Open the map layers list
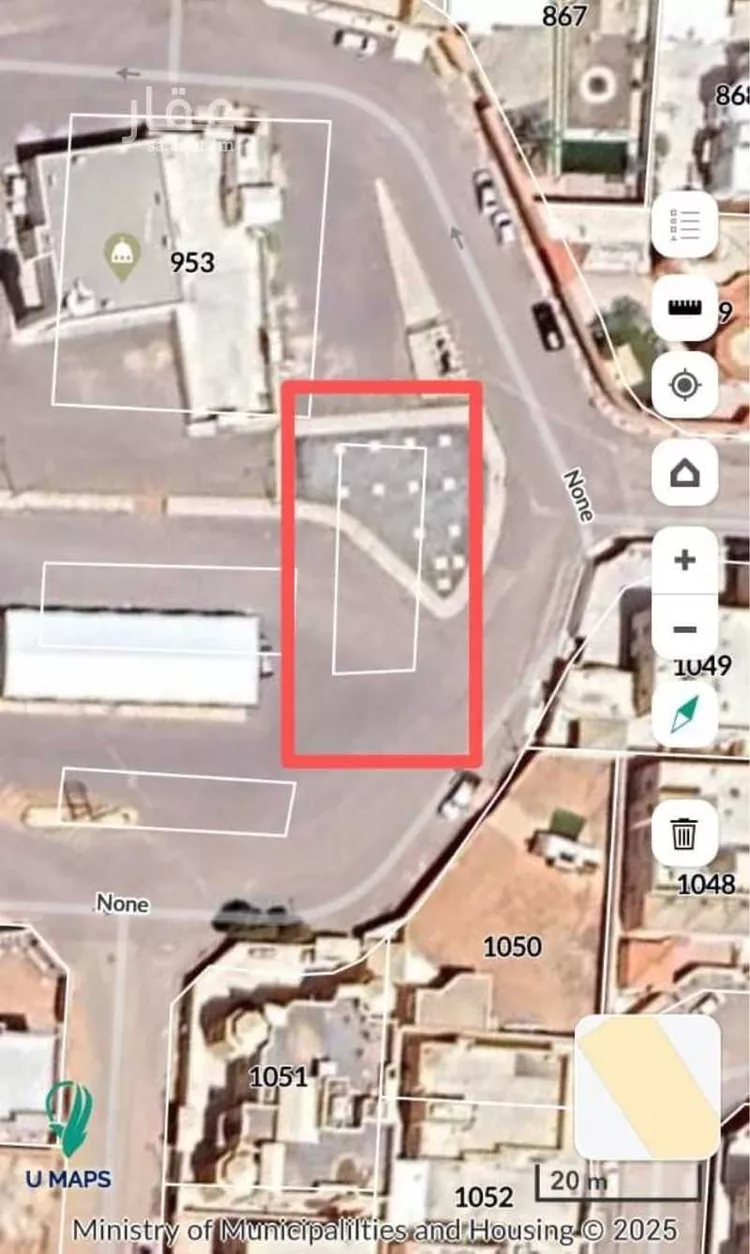750x1254 pixels. [684, 225]
